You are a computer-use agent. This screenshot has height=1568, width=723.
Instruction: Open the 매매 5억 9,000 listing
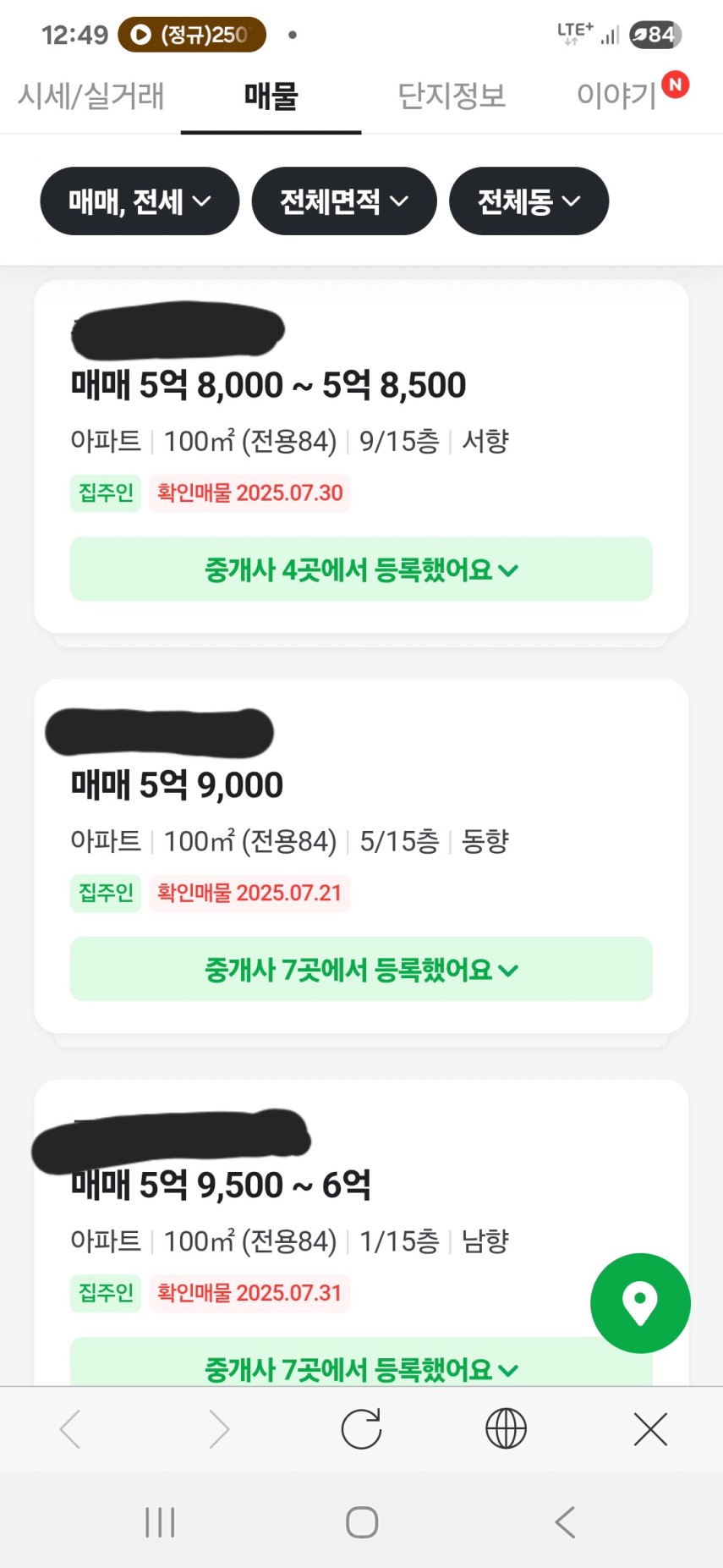click(177, 785)
